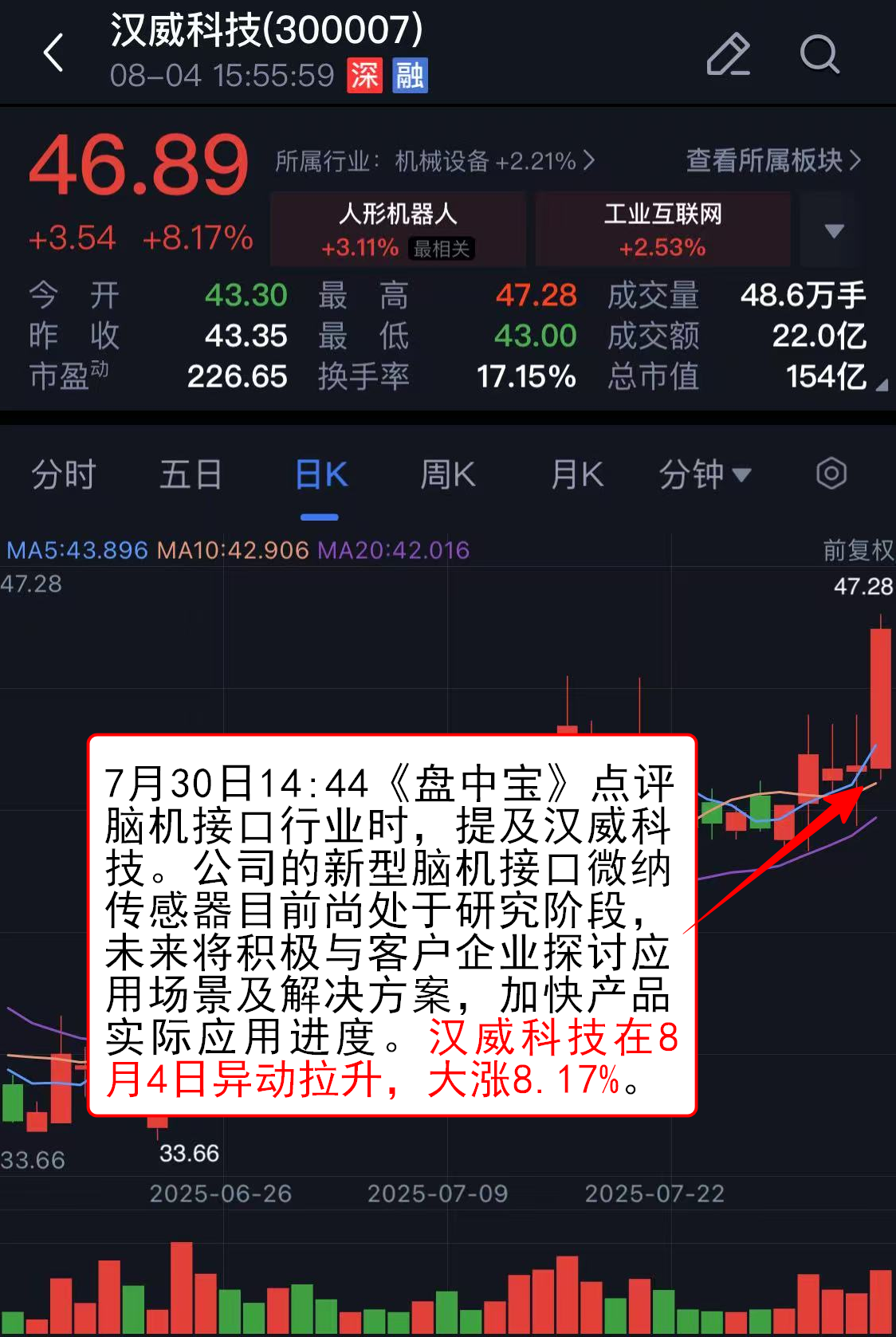Switch to the 五日 chart tab
Screen dimensions: 896x1337
coord(191,475)
